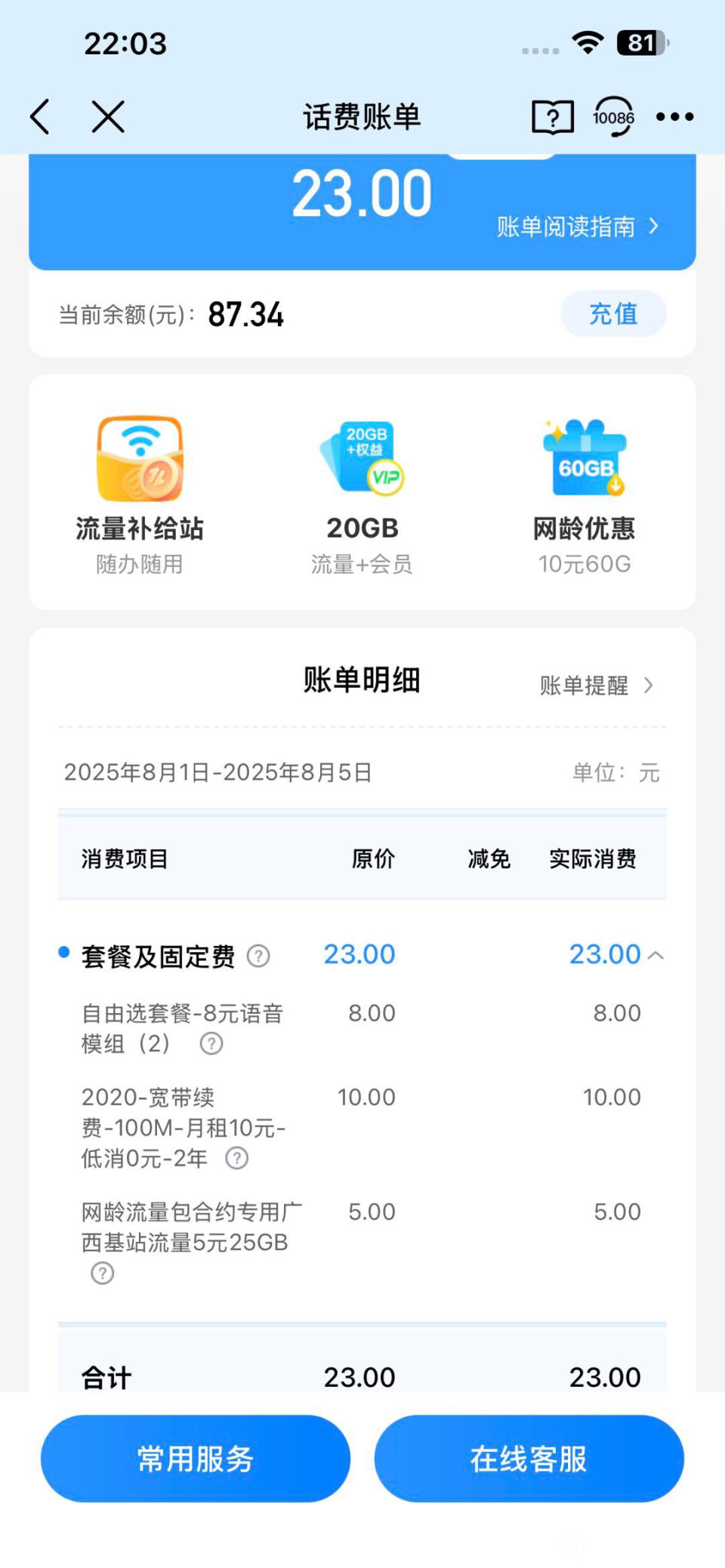This screenshot has width=725, height=1568.
Task: Show info for 网龄流量包 5元25GB
Action: [x=103, y=1274]
